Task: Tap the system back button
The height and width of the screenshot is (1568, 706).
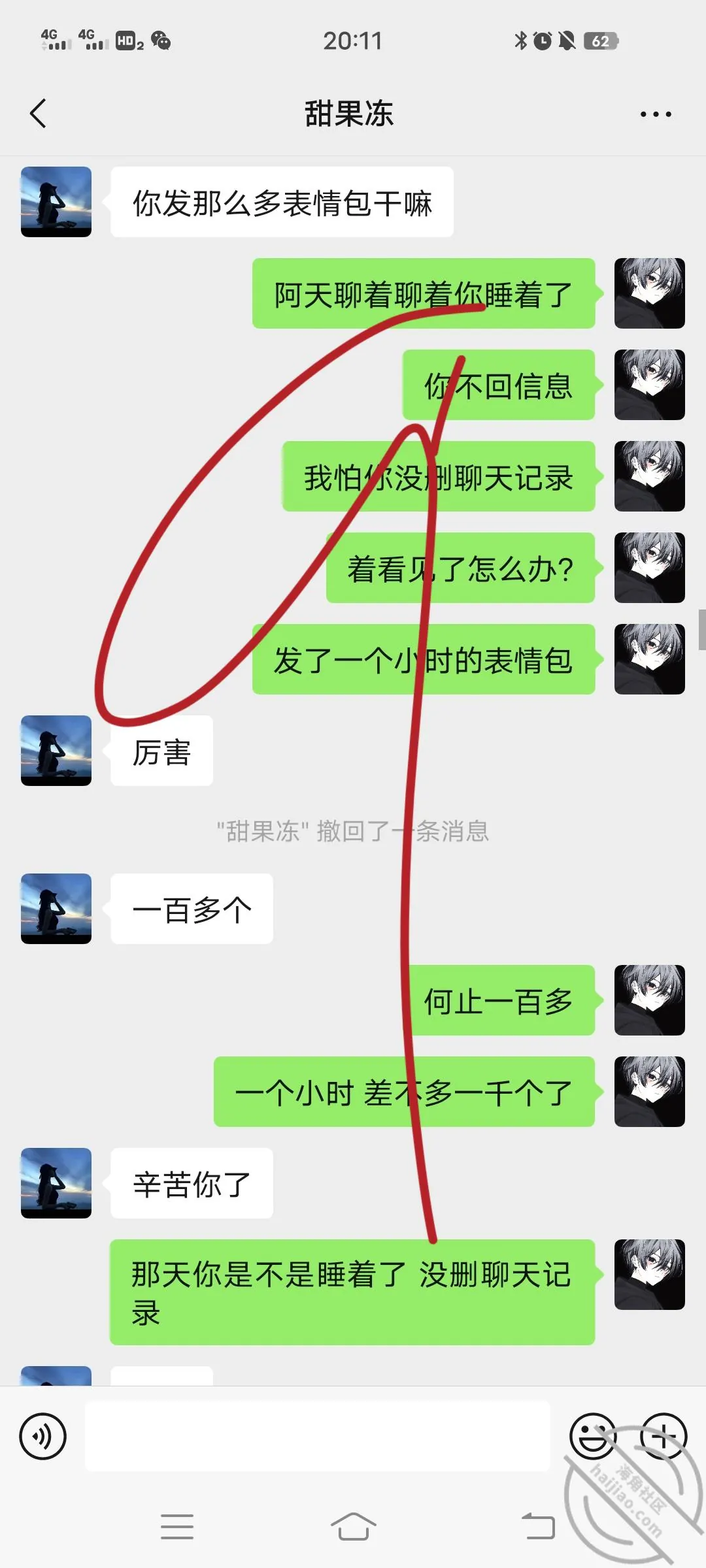Action: (x=538, y=1526)
